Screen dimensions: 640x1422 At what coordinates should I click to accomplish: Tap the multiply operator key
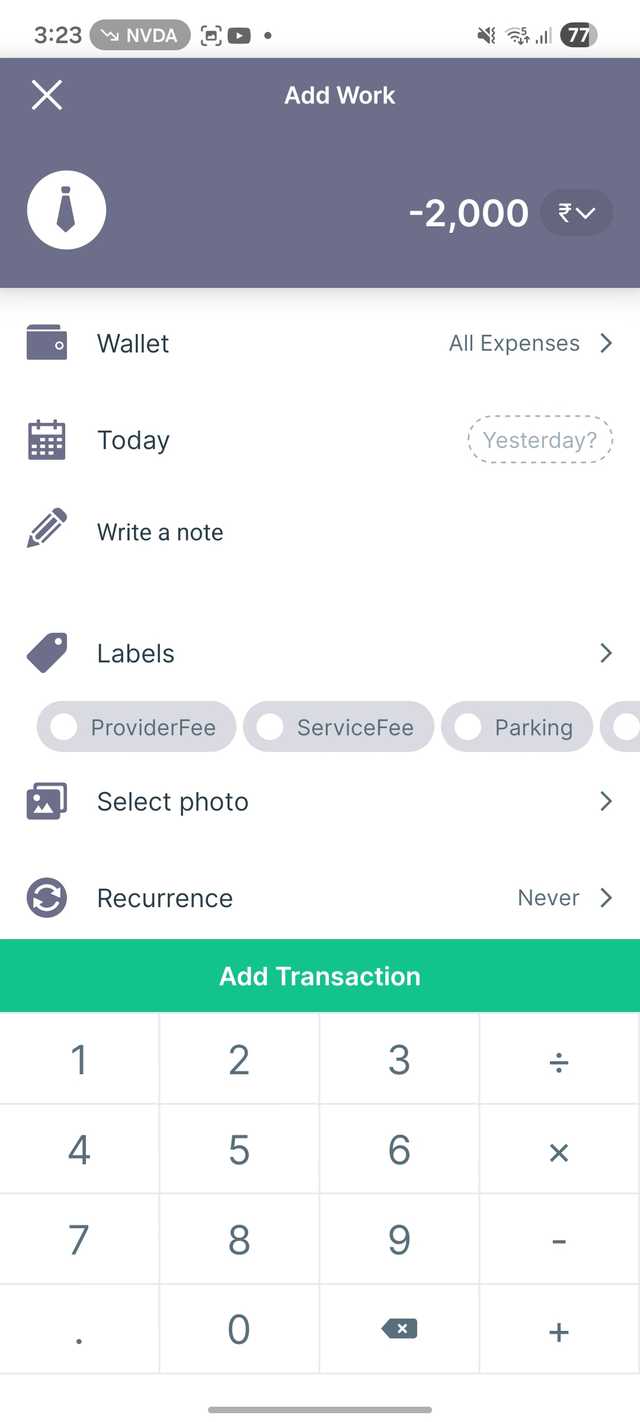[559, 1152]
